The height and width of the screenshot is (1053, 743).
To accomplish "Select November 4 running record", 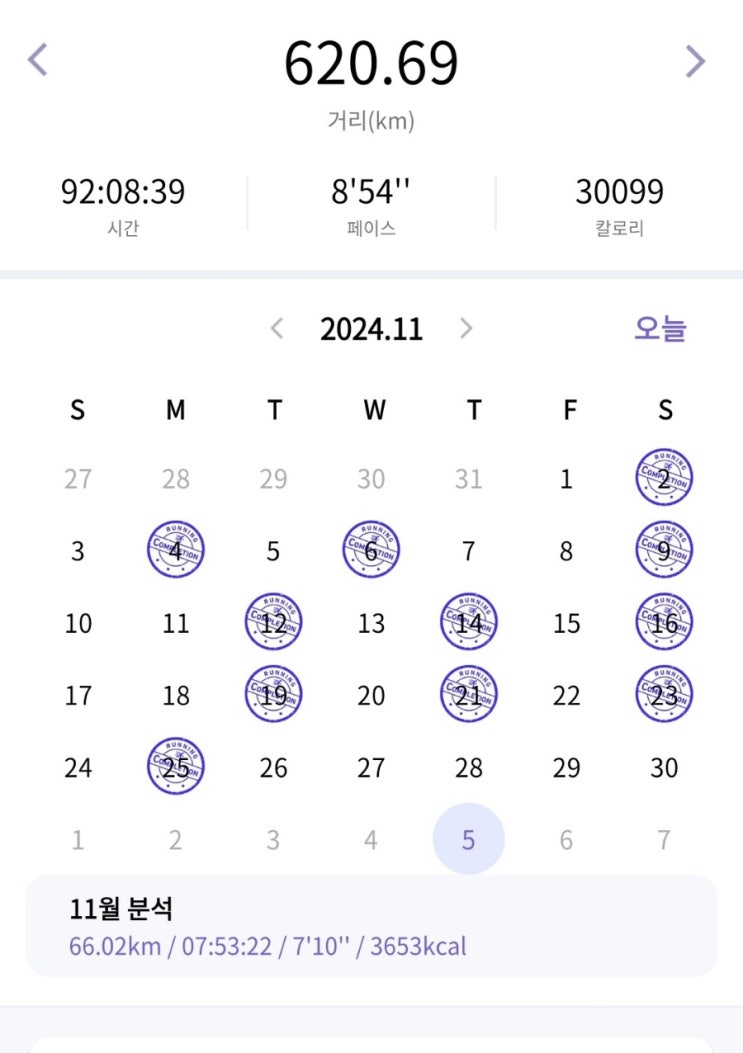I will click(175, 549).
